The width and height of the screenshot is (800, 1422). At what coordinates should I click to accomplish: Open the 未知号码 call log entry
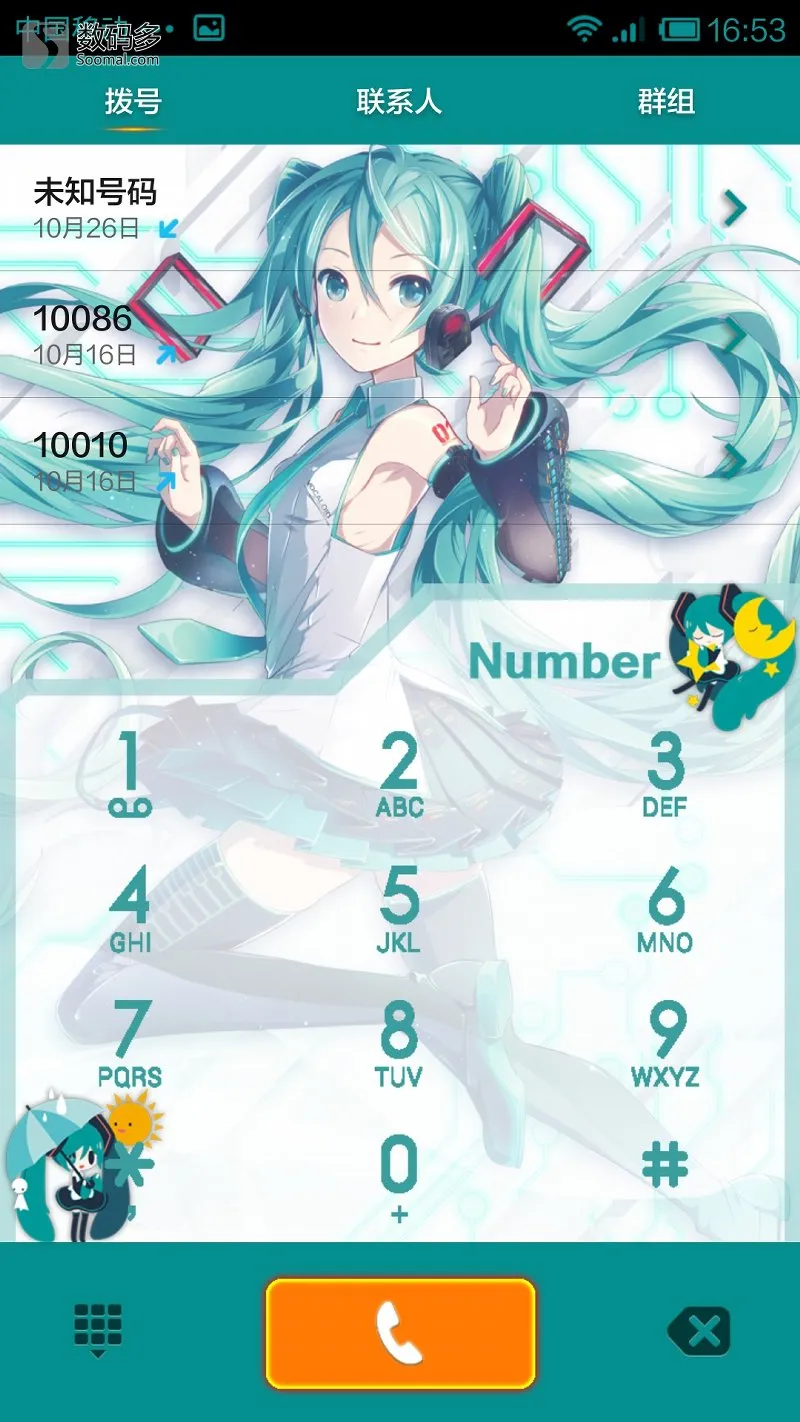pyautogui.click(x=300, y=208)
